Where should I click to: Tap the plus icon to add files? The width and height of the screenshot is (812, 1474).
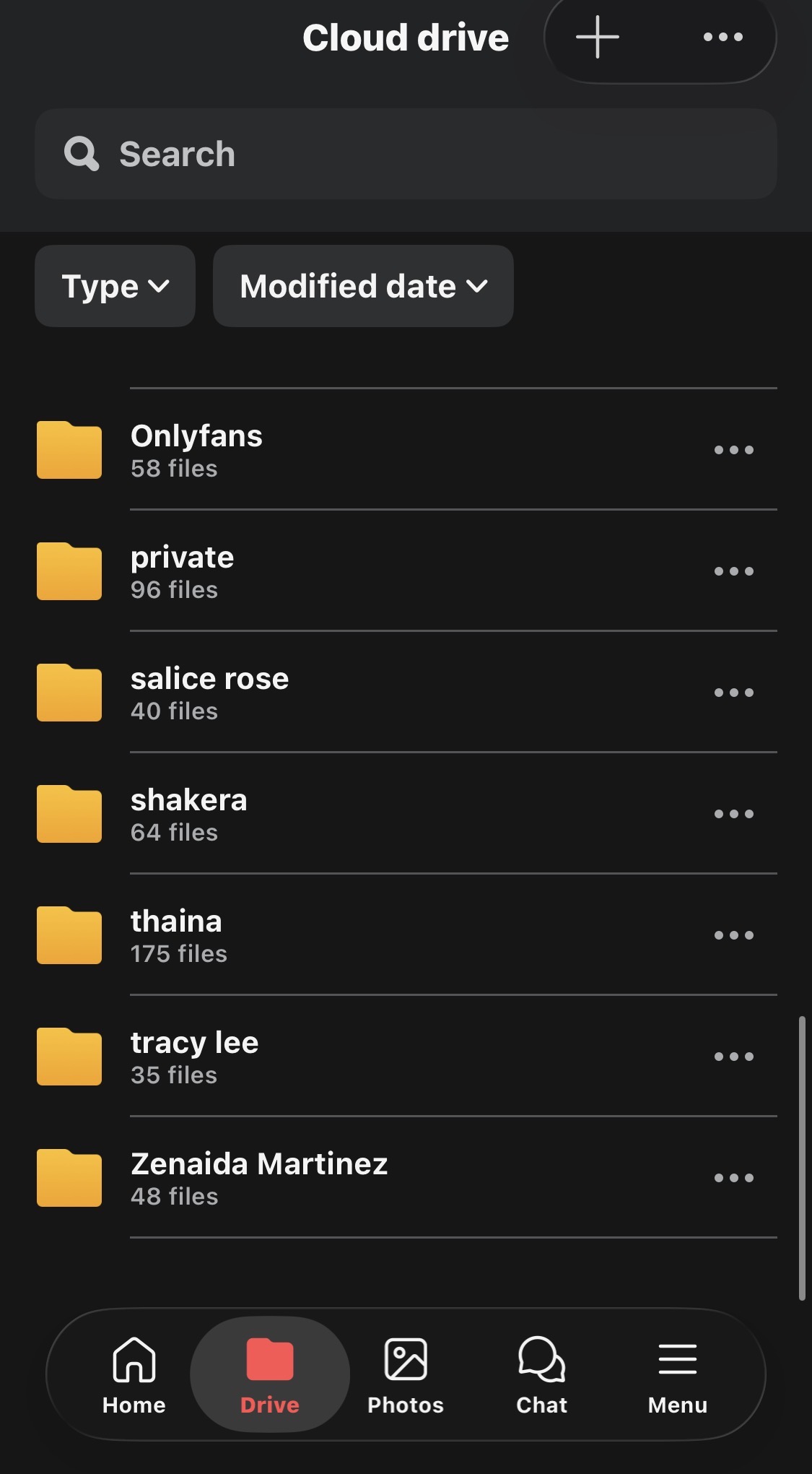tap(598, 37)
